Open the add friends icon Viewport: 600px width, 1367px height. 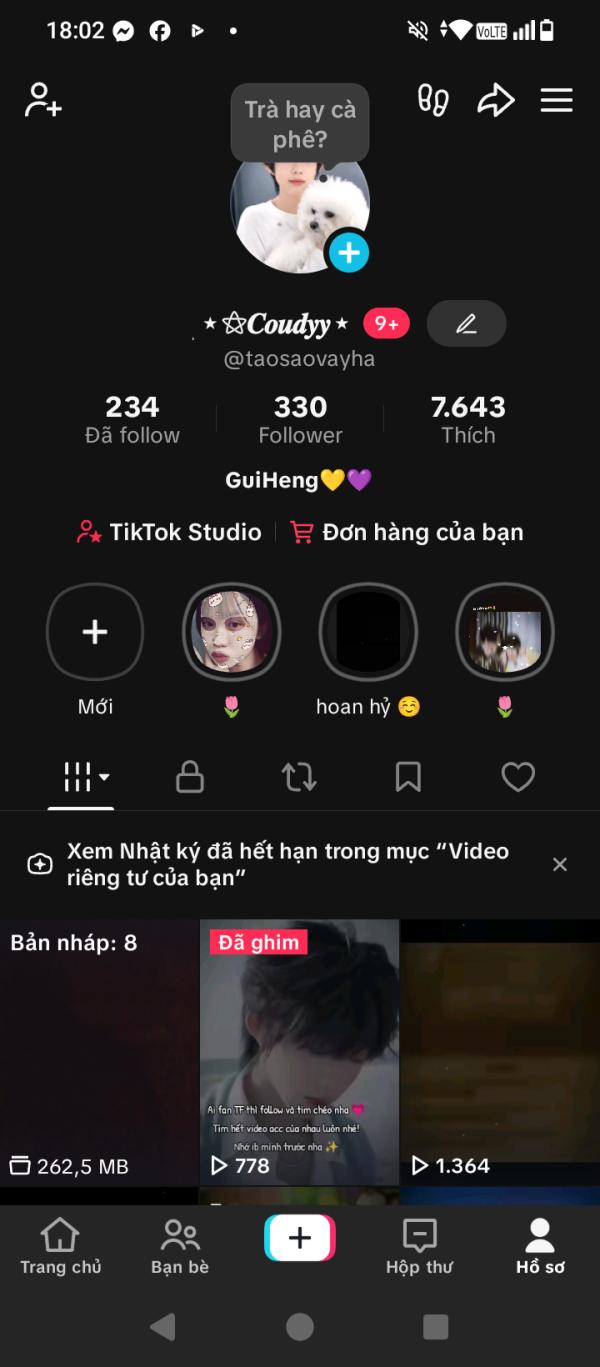(43, 100)
